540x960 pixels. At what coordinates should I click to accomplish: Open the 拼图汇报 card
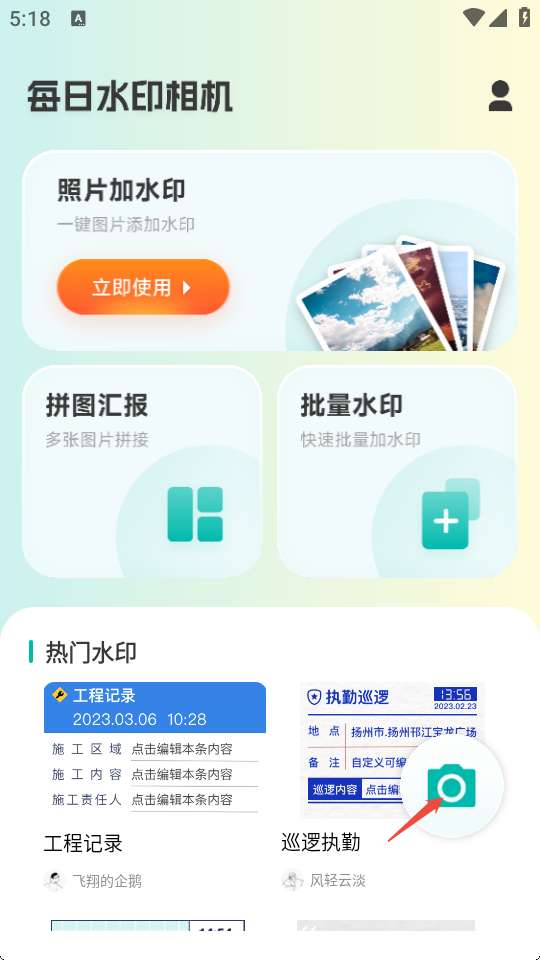[x=142, y=471]
